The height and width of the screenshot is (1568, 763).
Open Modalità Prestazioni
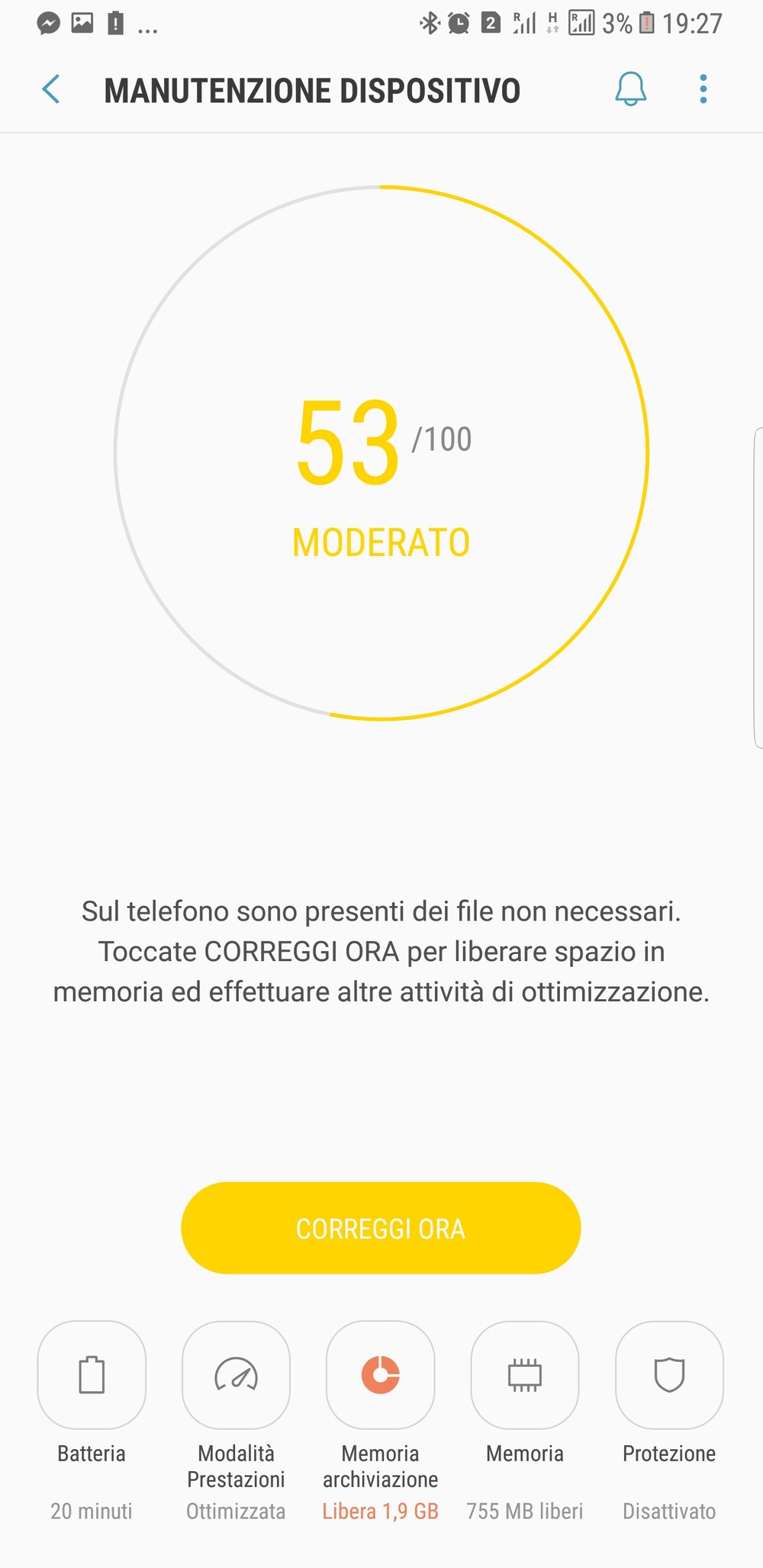236,1375
